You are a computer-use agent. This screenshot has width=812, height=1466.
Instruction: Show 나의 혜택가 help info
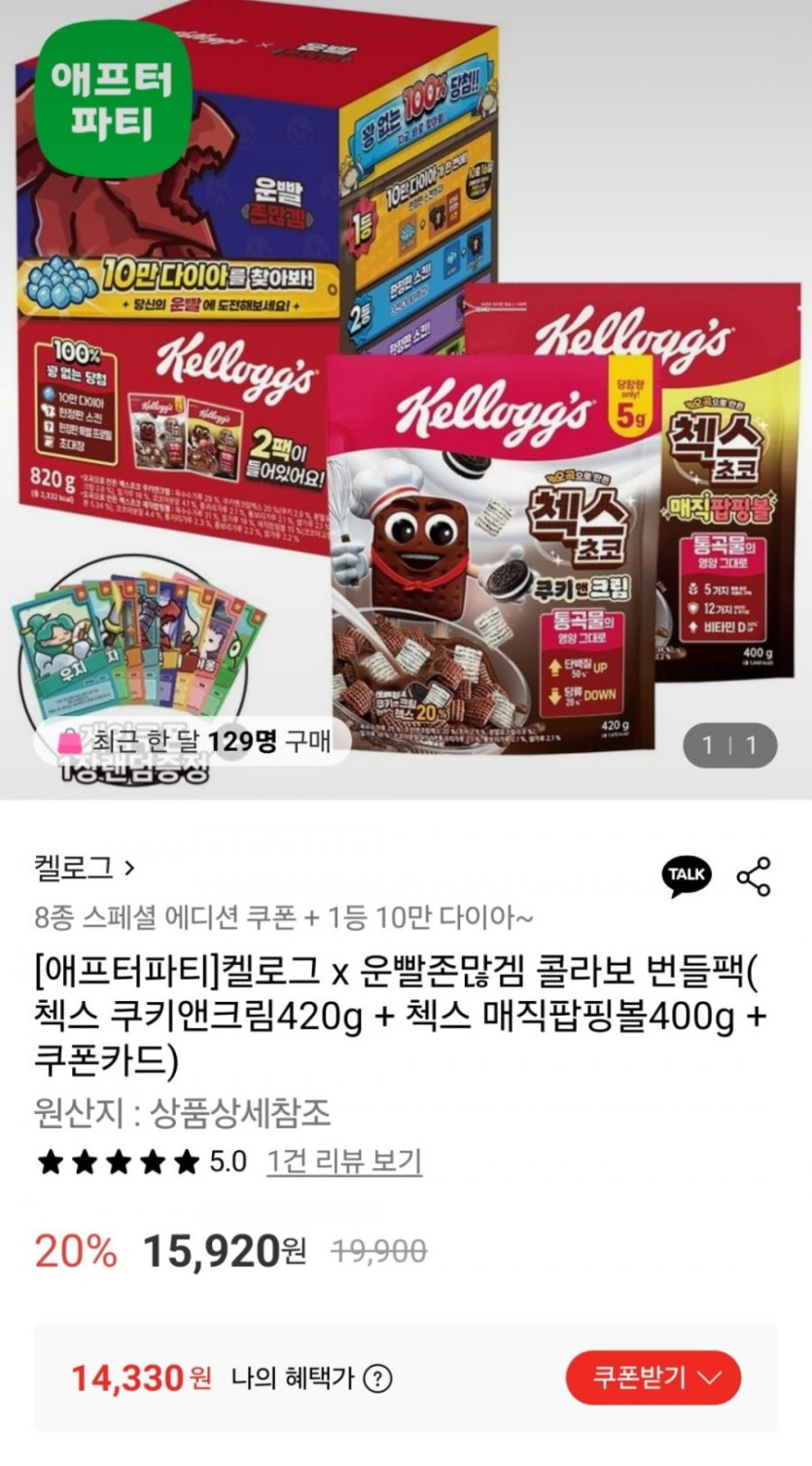(377, 1378)
